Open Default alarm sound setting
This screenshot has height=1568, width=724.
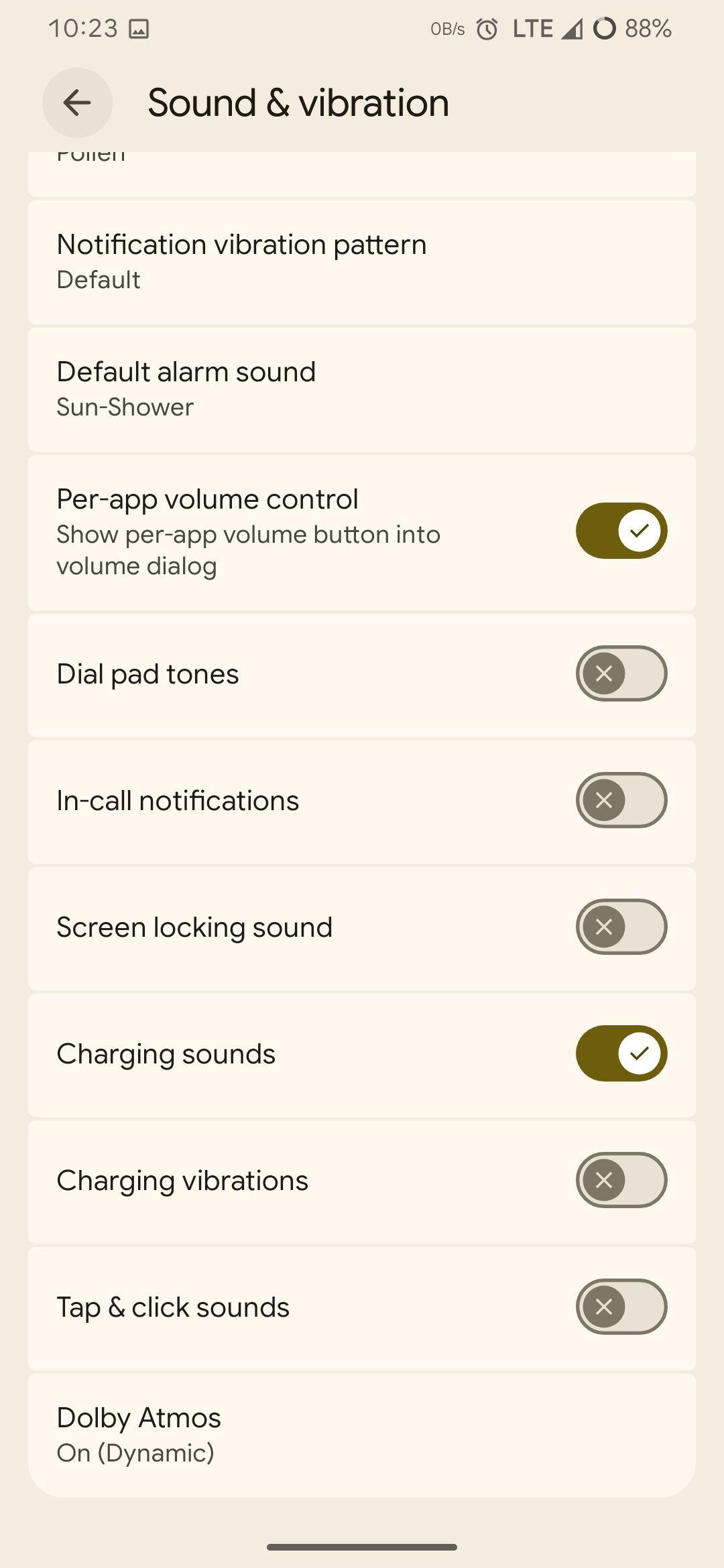(x=361, y=388)
